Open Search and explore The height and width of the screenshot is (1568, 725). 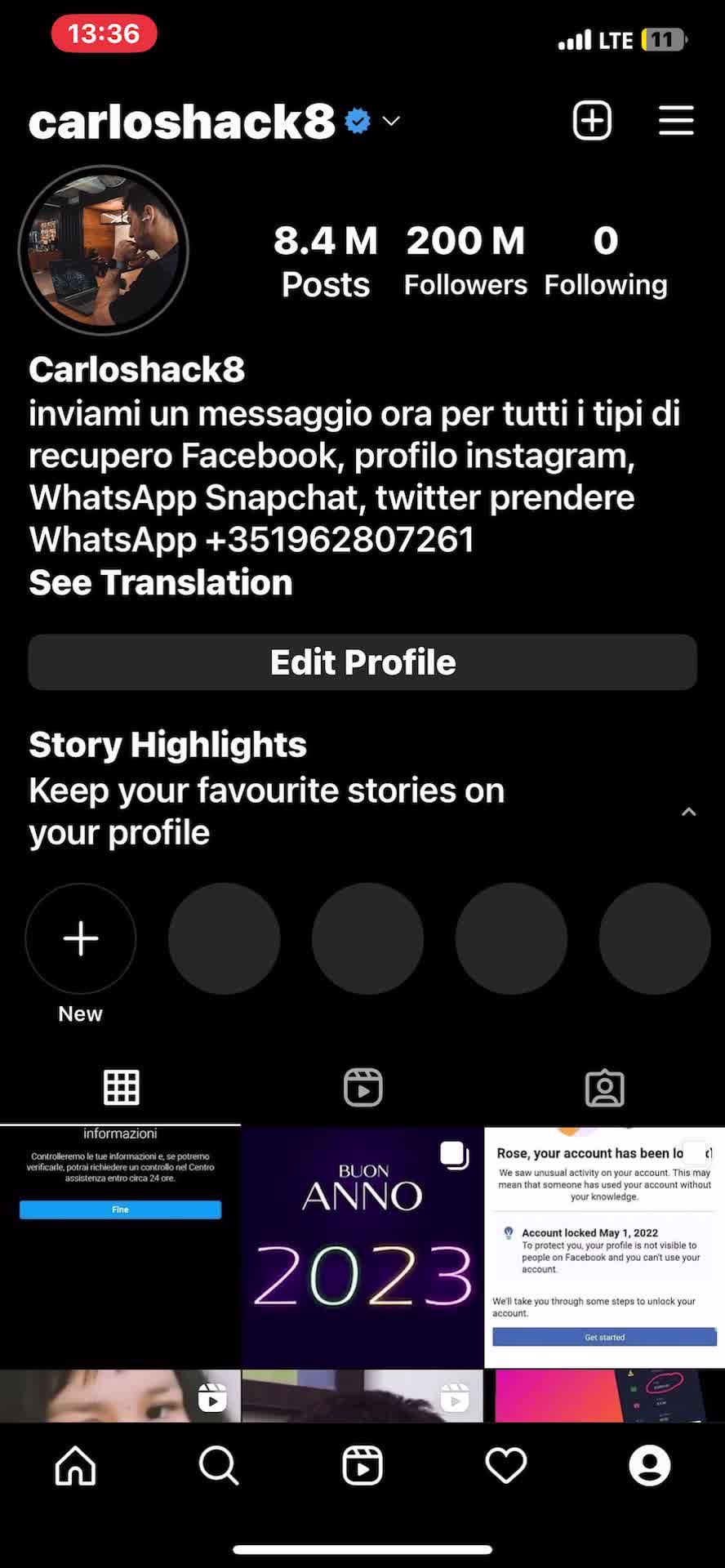[219, 1466]
